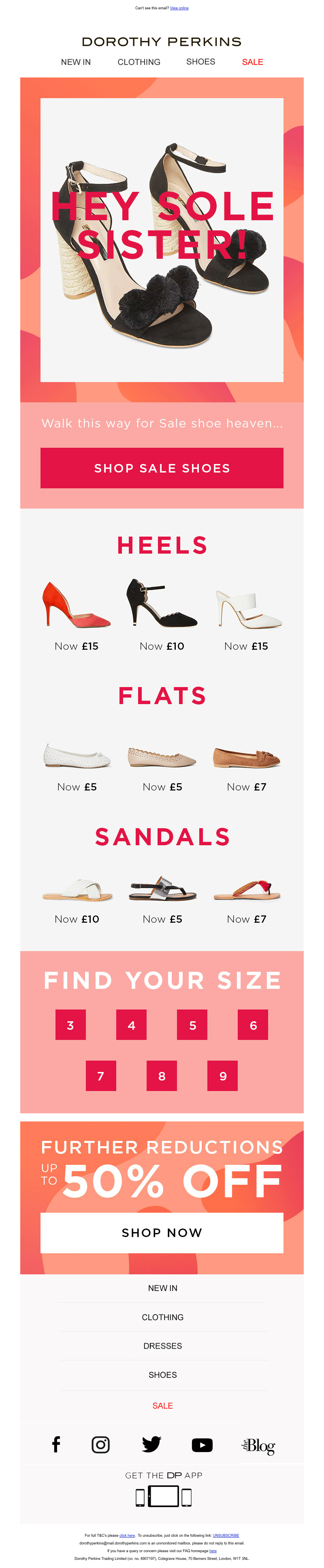Open the red heel for £15
Image resolution: width=324 pixels, height=1568 pixels.
[77, 605]
